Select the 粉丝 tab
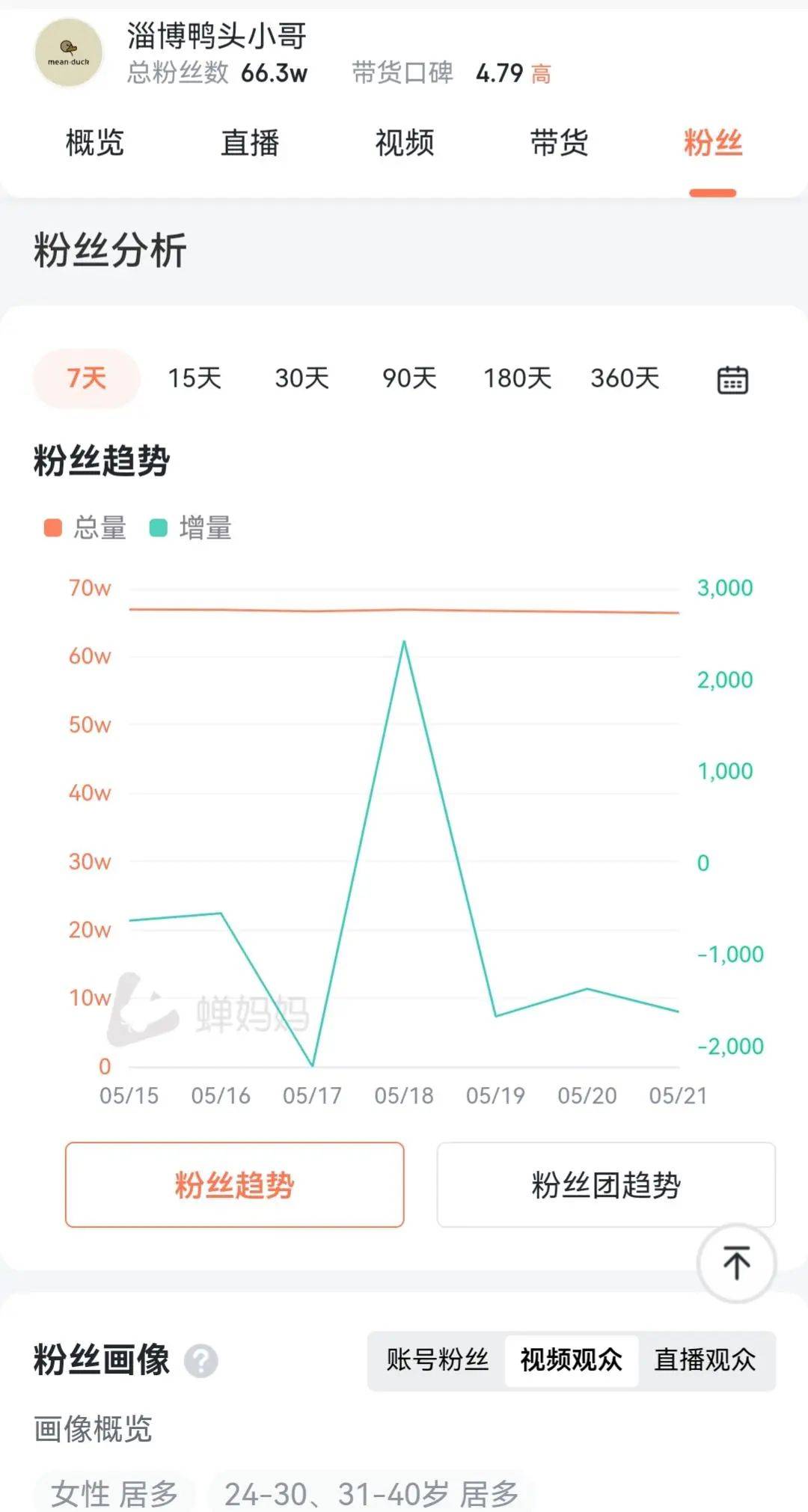808x1512 pixels. 712,143
